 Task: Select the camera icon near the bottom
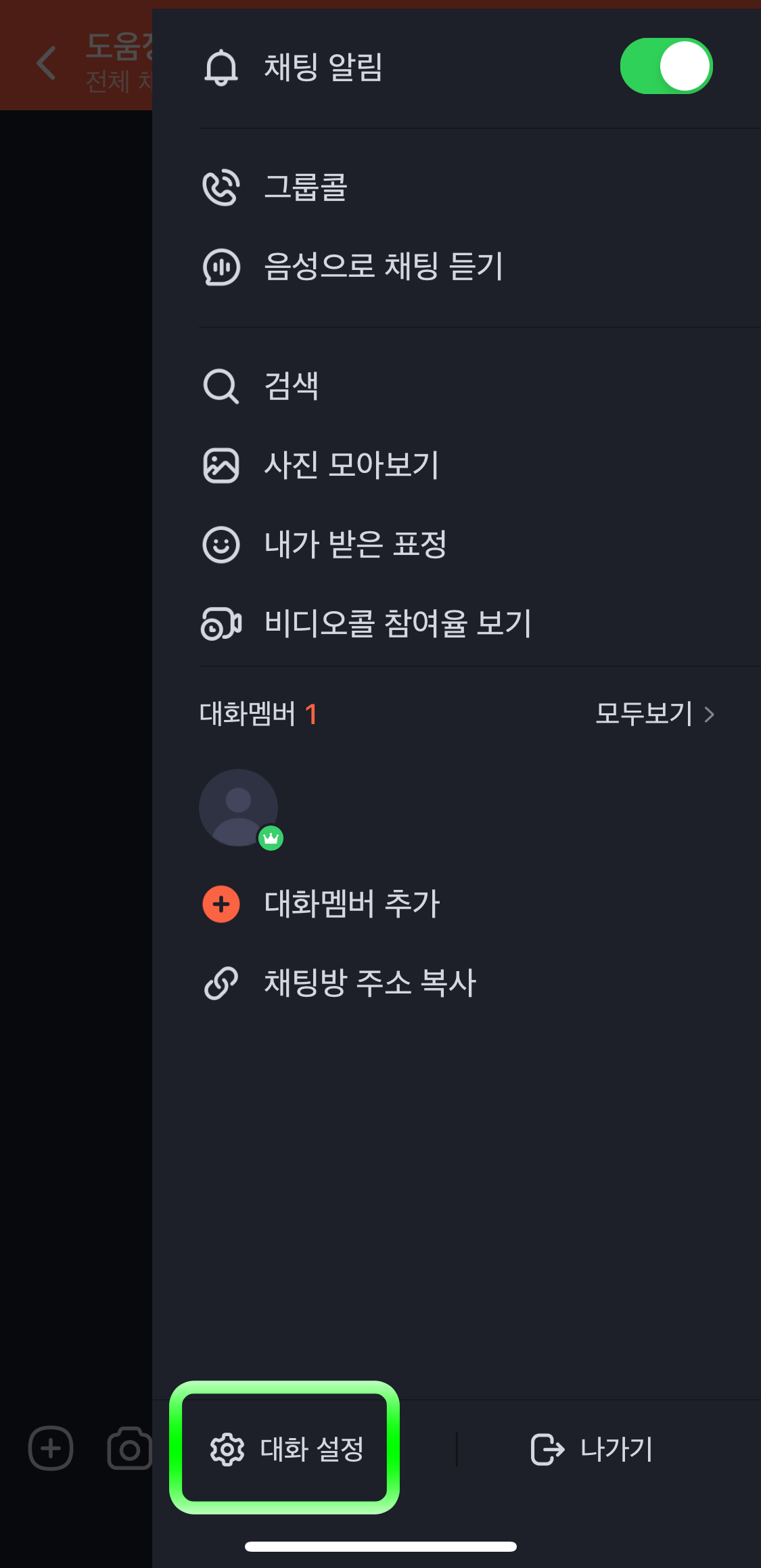tap(129, 1449)
